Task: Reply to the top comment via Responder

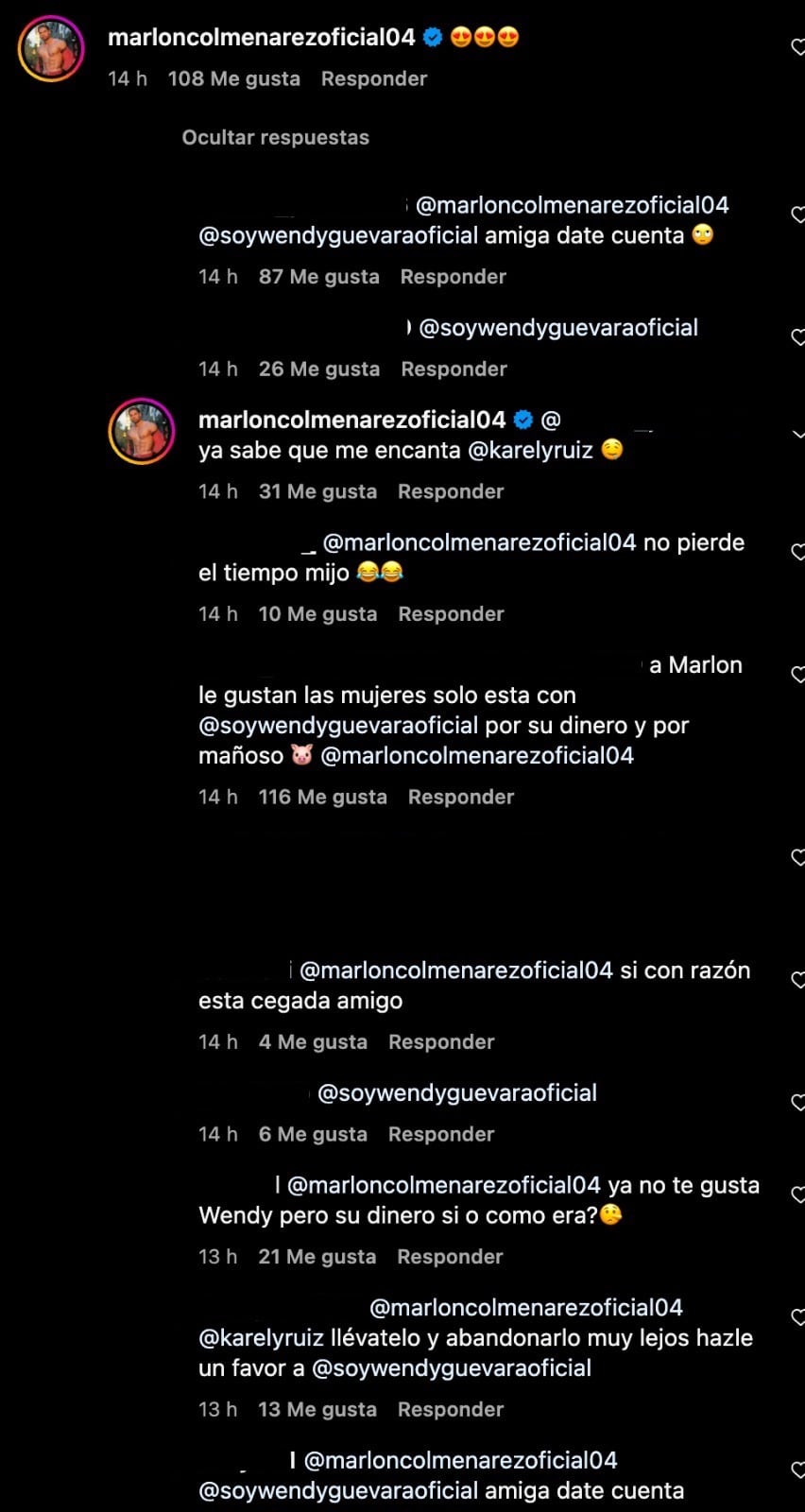Action: [373, 79]
